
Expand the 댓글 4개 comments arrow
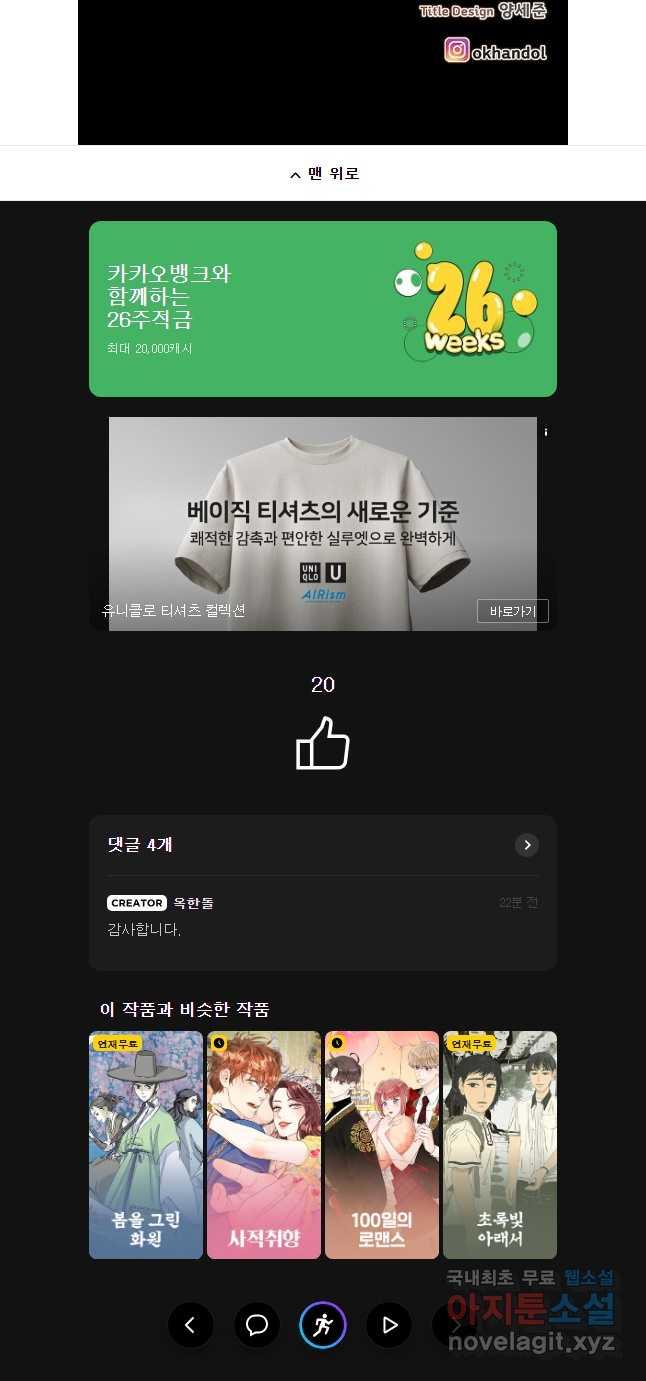(x=527, y=845)
